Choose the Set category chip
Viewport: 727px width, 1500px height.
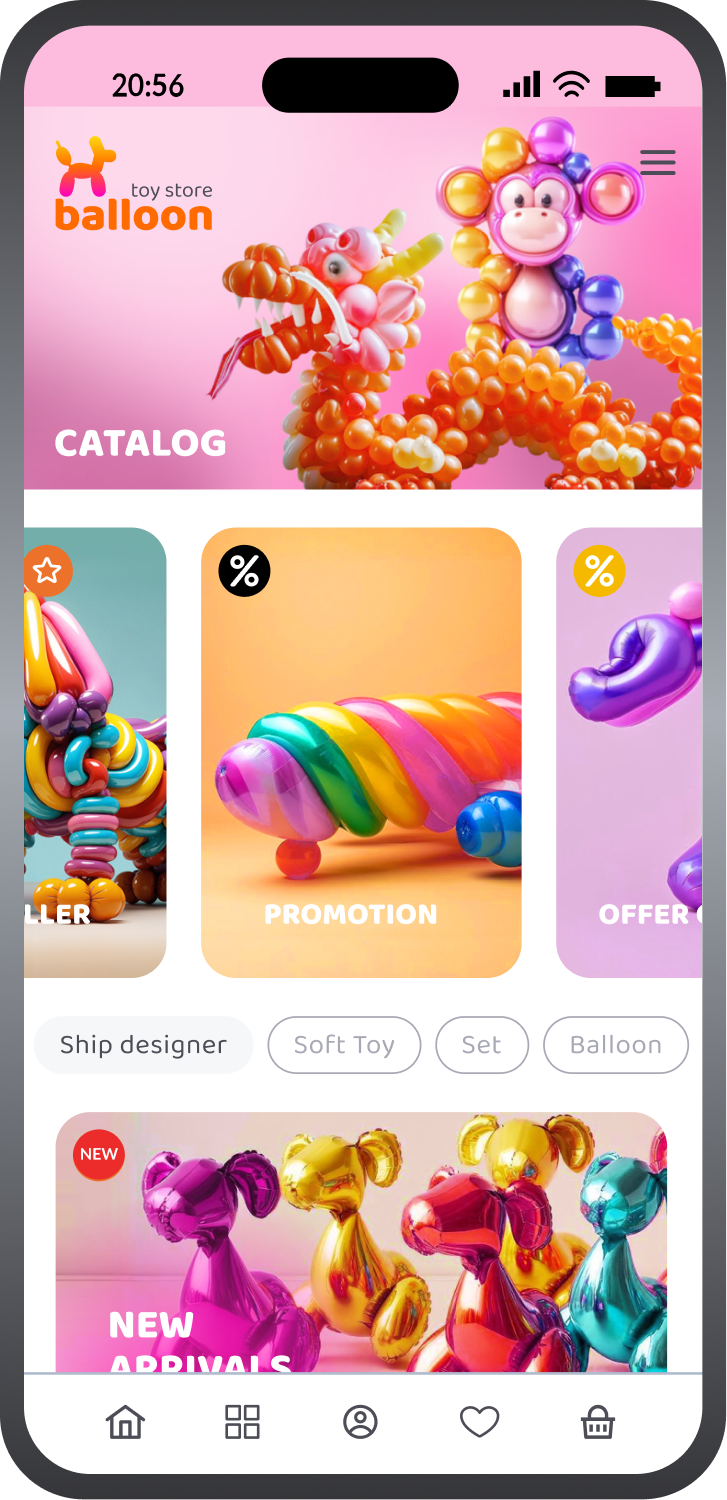(x=481, y=1045)
